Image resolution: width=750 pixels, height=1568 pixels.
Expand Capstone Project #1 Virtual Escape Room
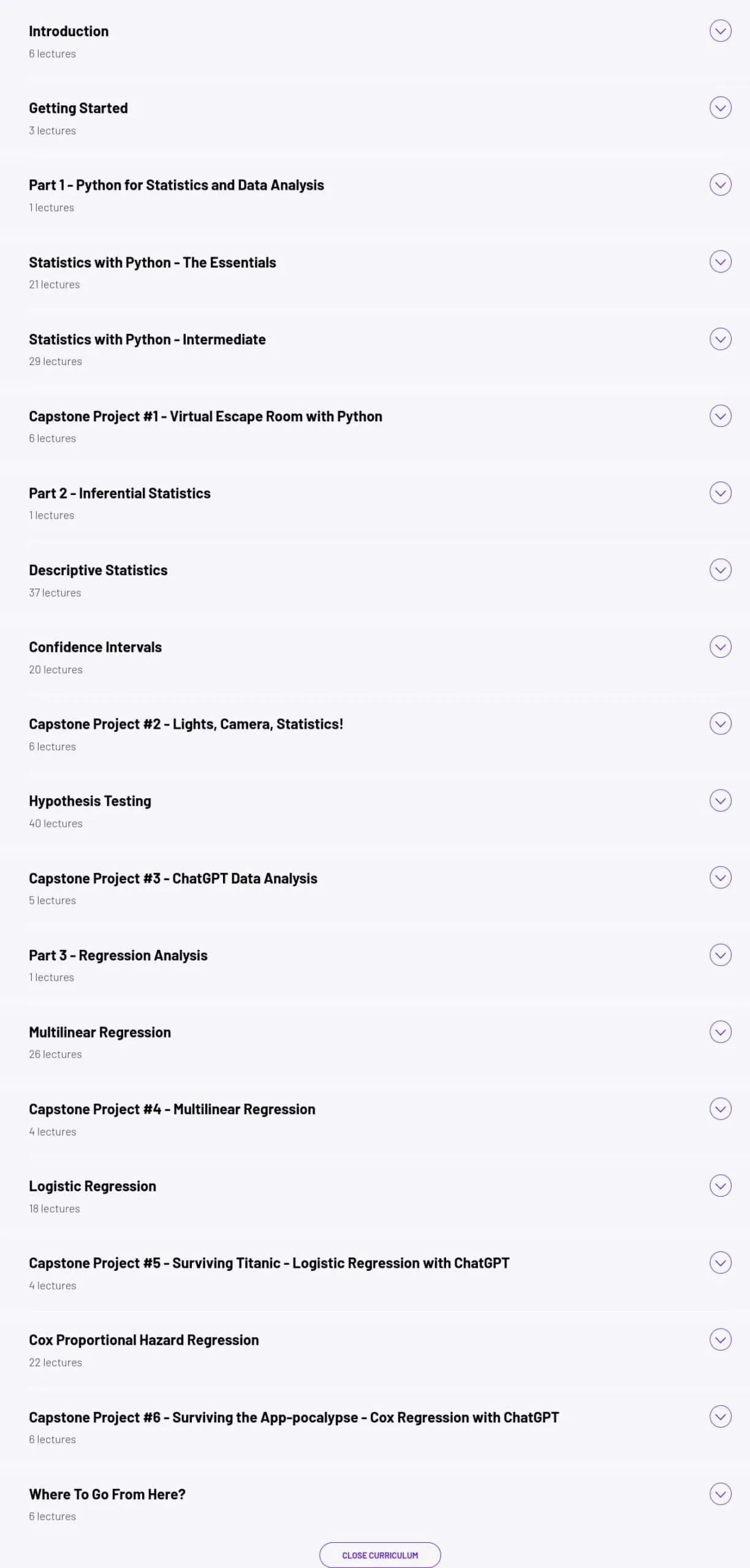(x=721, y=416)
